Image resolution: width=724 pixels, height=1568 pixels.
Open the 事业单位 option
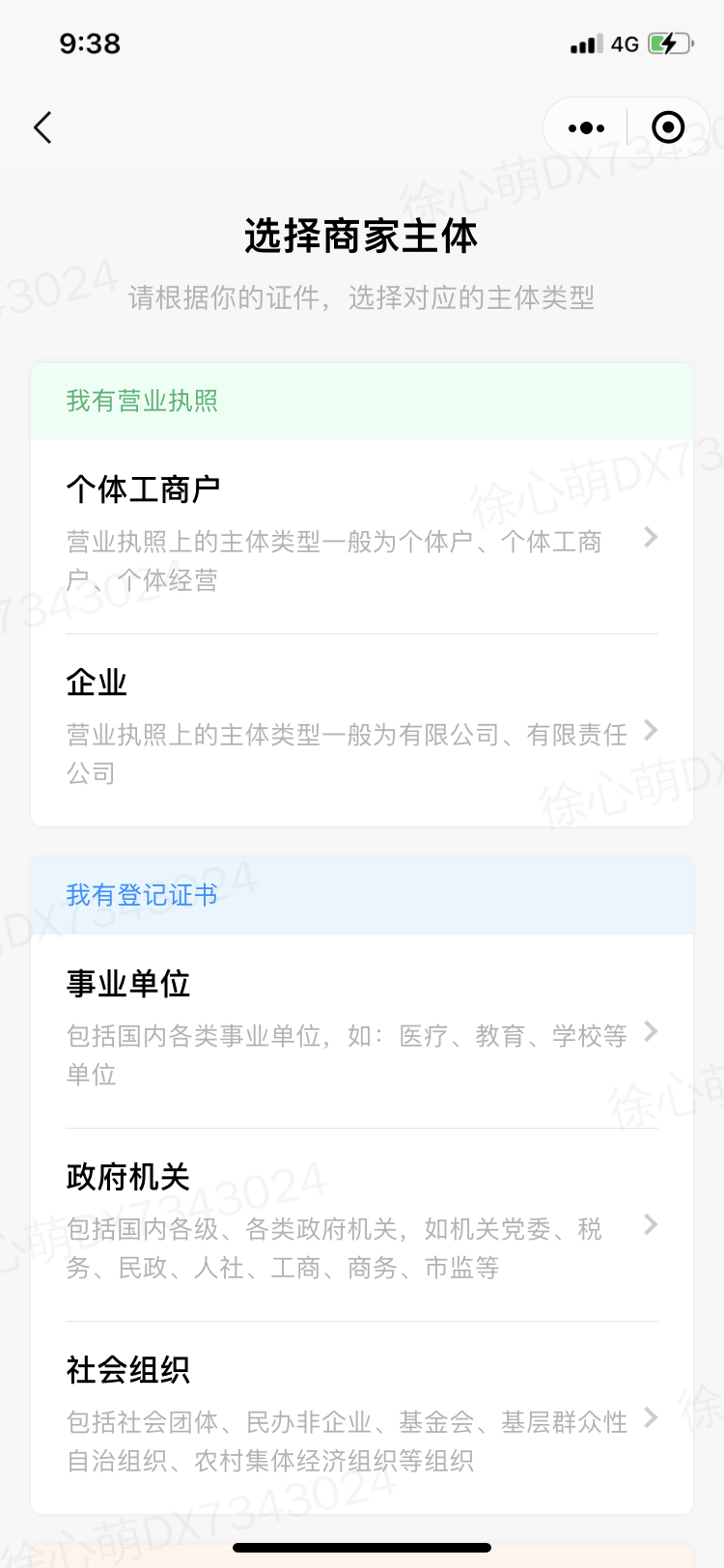[362, 1031]
